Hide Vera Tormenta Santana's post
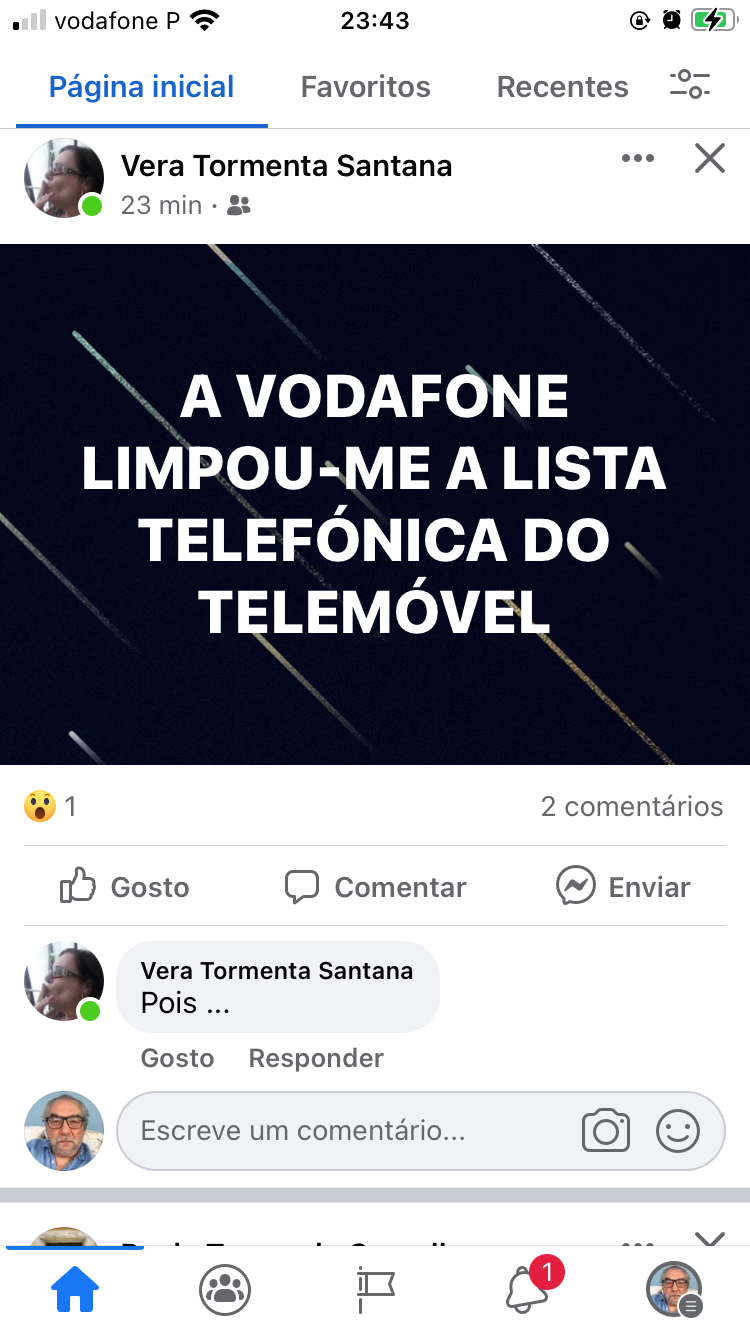 click(x=709, y=158)
